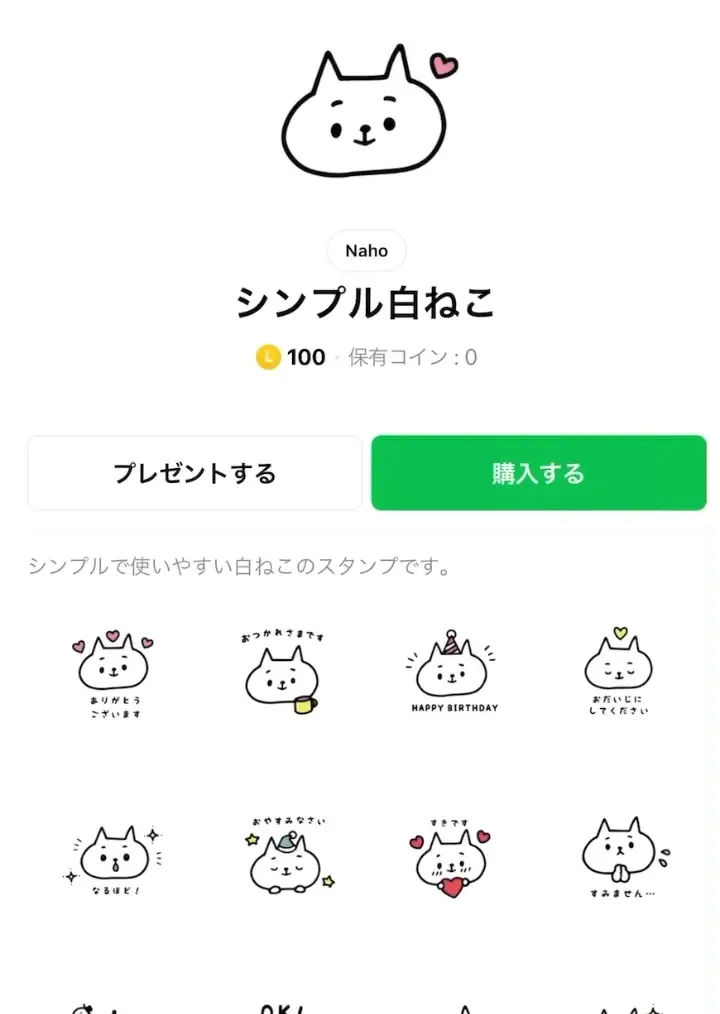720x1014 pixels.
Task: Click the LINE coin icon next to 100
Action: (267, 357)
